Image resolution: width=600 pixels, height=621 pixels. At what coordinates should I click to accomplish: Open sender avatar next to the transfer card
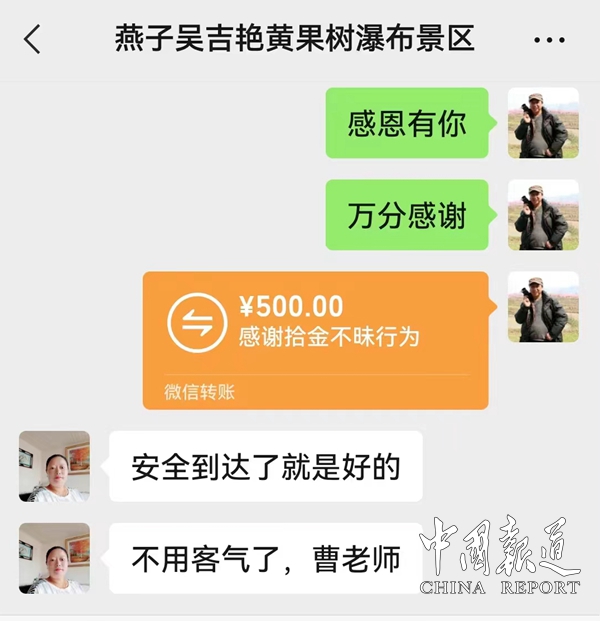click(x=543, y=307)
